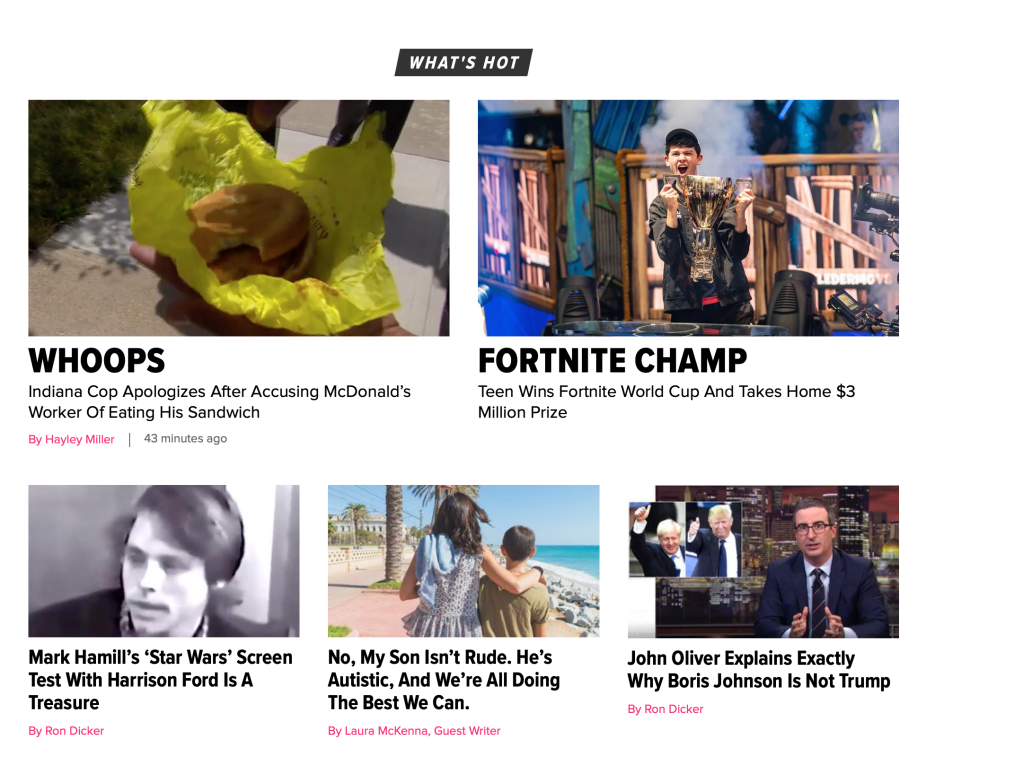Image resolution: width=1023 pixels, height=775 pixels.
Task: Open the Fortnite champ trophy image
Action: [x=688, y=217]
